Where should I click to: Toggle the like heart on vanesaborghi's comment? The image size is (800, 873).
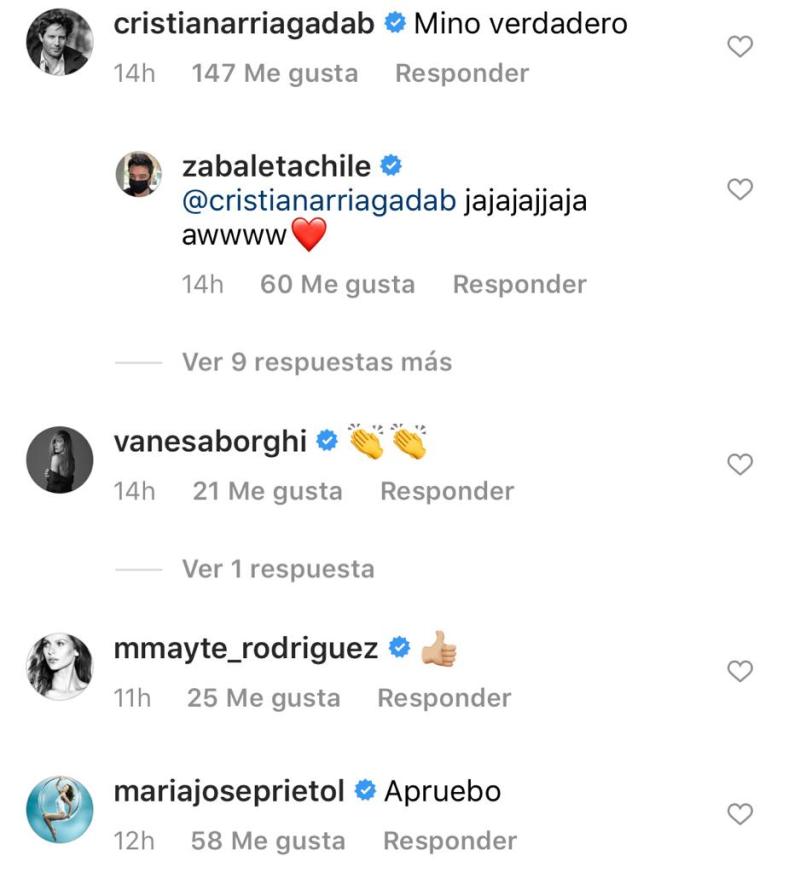[738, 464]
